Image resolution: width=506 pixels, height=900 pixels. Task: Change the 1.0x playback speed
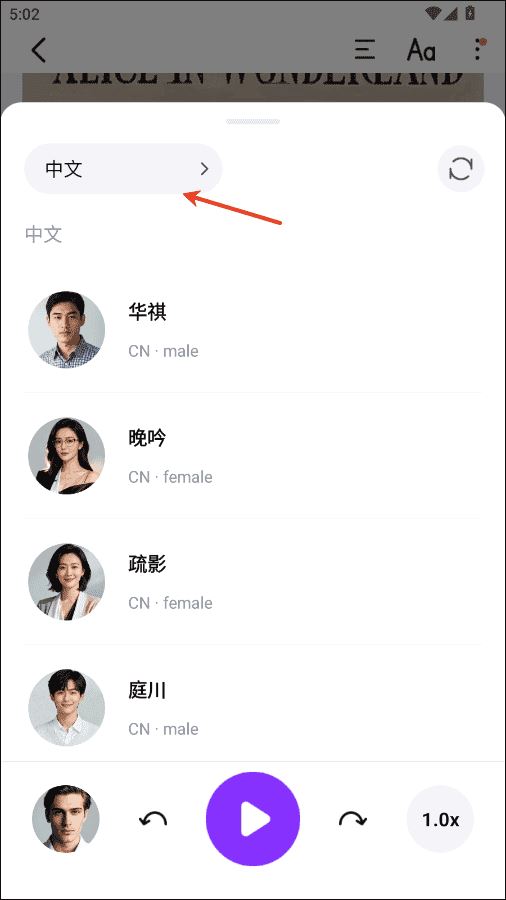pyautogui.click(x=441, y=820)
